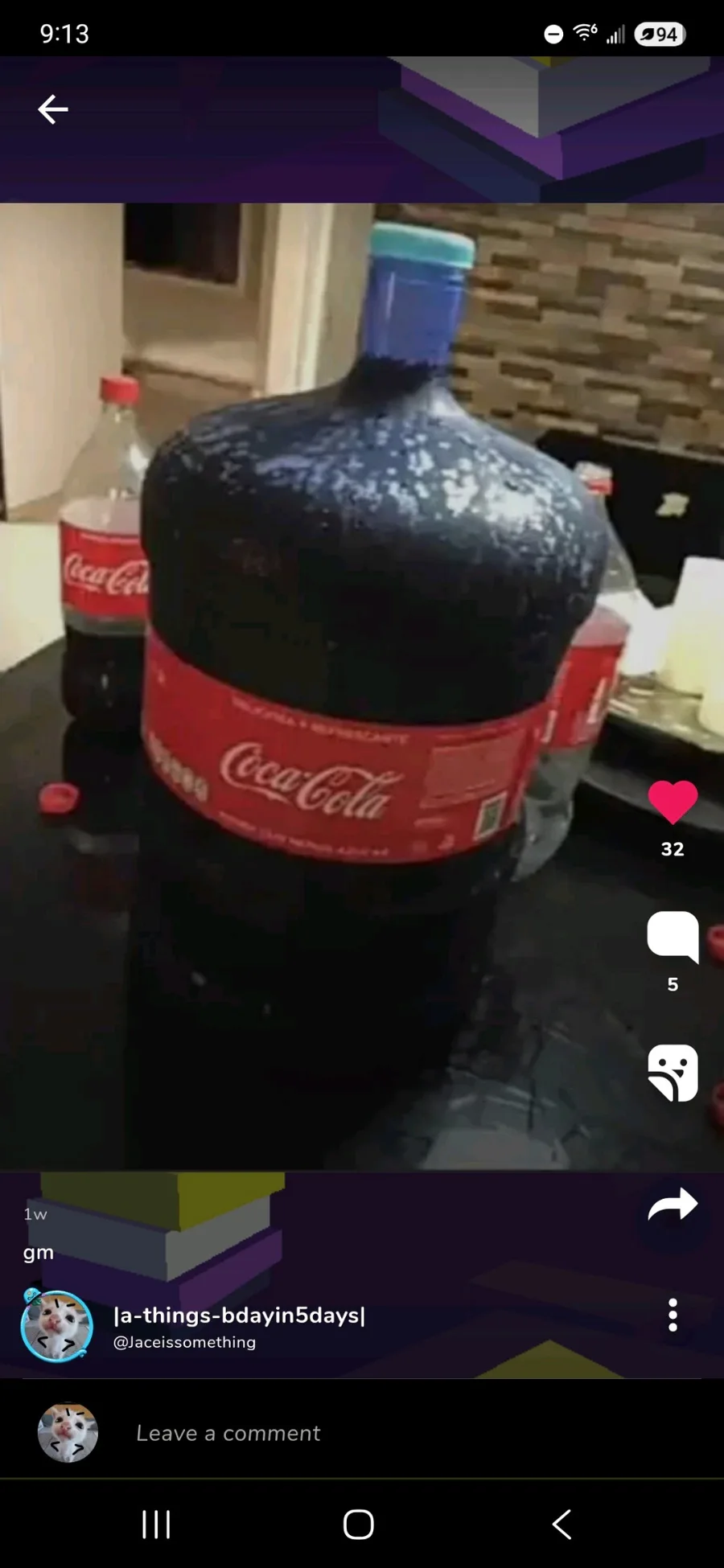Open the @Jaceissomething profile avatar
Image resolution: width=724 pixels, height=1568 pixels.
point(56,1326)
